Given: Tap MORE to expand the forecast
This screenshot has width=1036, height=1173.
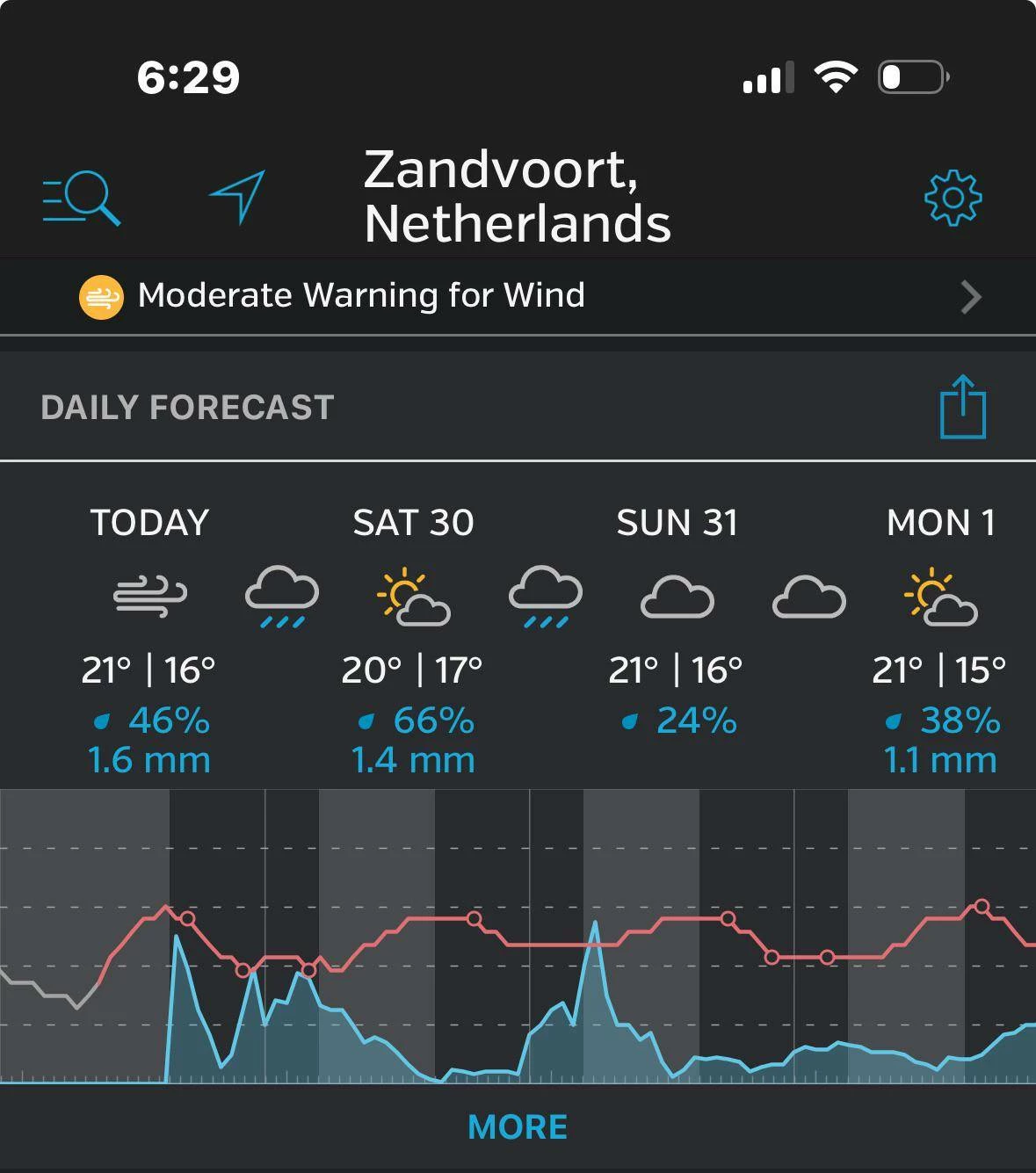Looking at the screenshot, I should pos(518,1127).
